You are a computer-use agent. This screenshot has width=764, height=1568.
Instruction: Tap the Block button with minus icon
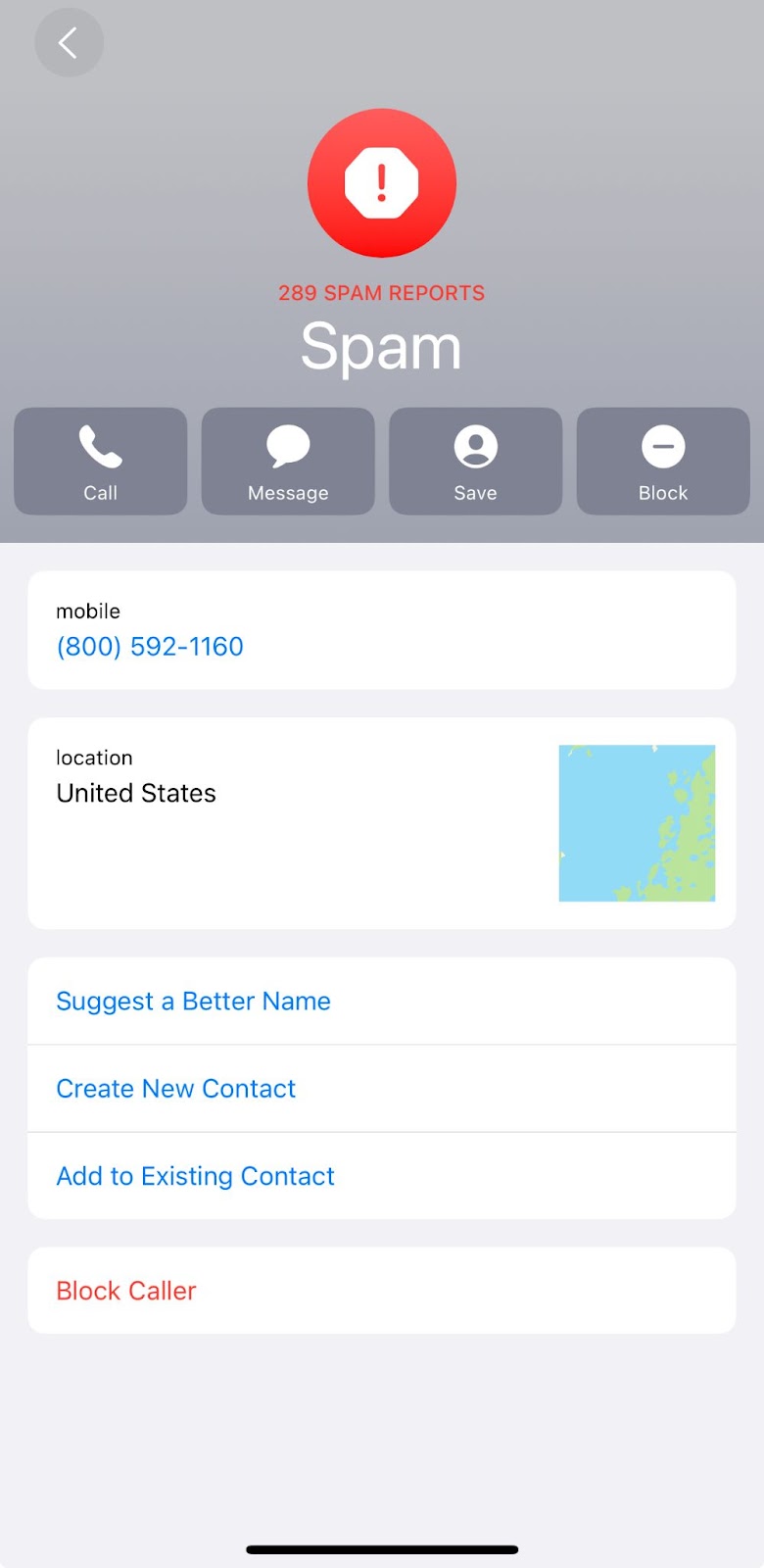click(x=663, y=461)
